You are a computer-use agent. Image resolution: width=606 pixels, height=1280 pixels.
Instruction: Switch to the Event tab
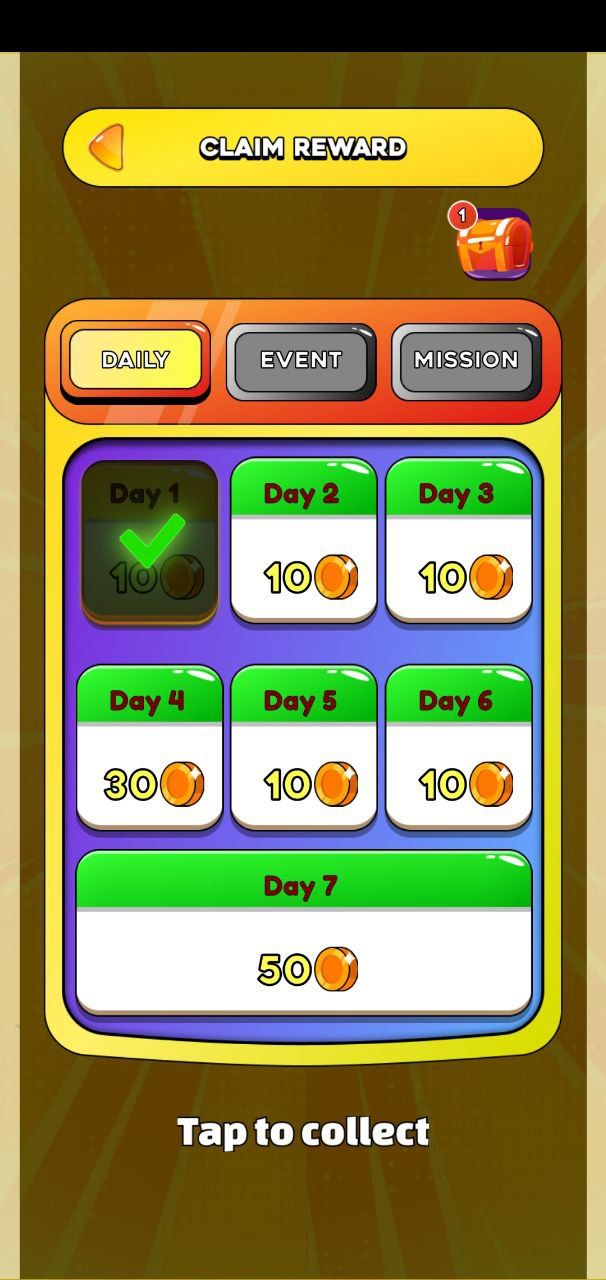tap(301, 360)
